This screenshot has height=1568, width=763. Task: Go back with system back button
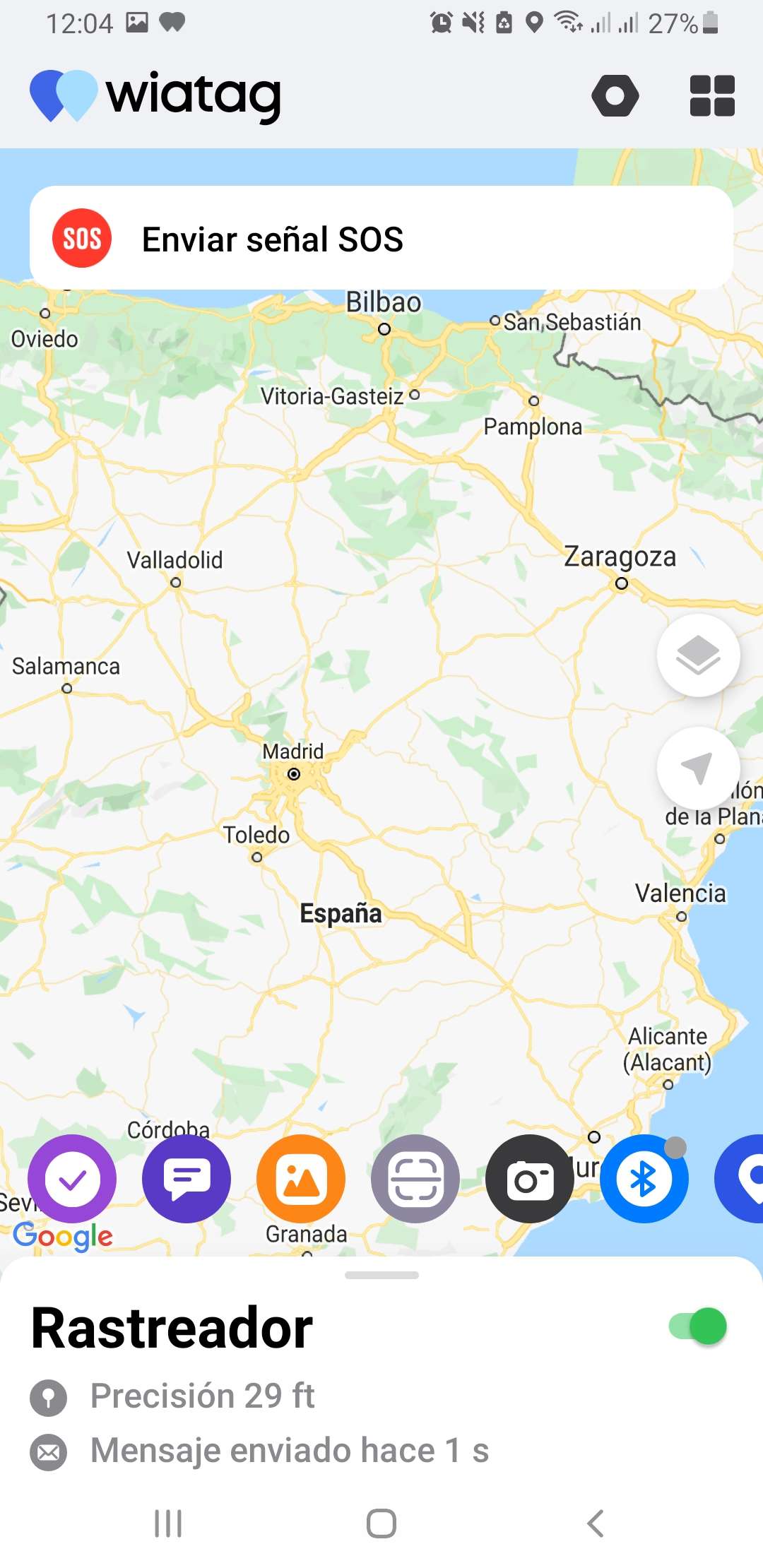596,1524
